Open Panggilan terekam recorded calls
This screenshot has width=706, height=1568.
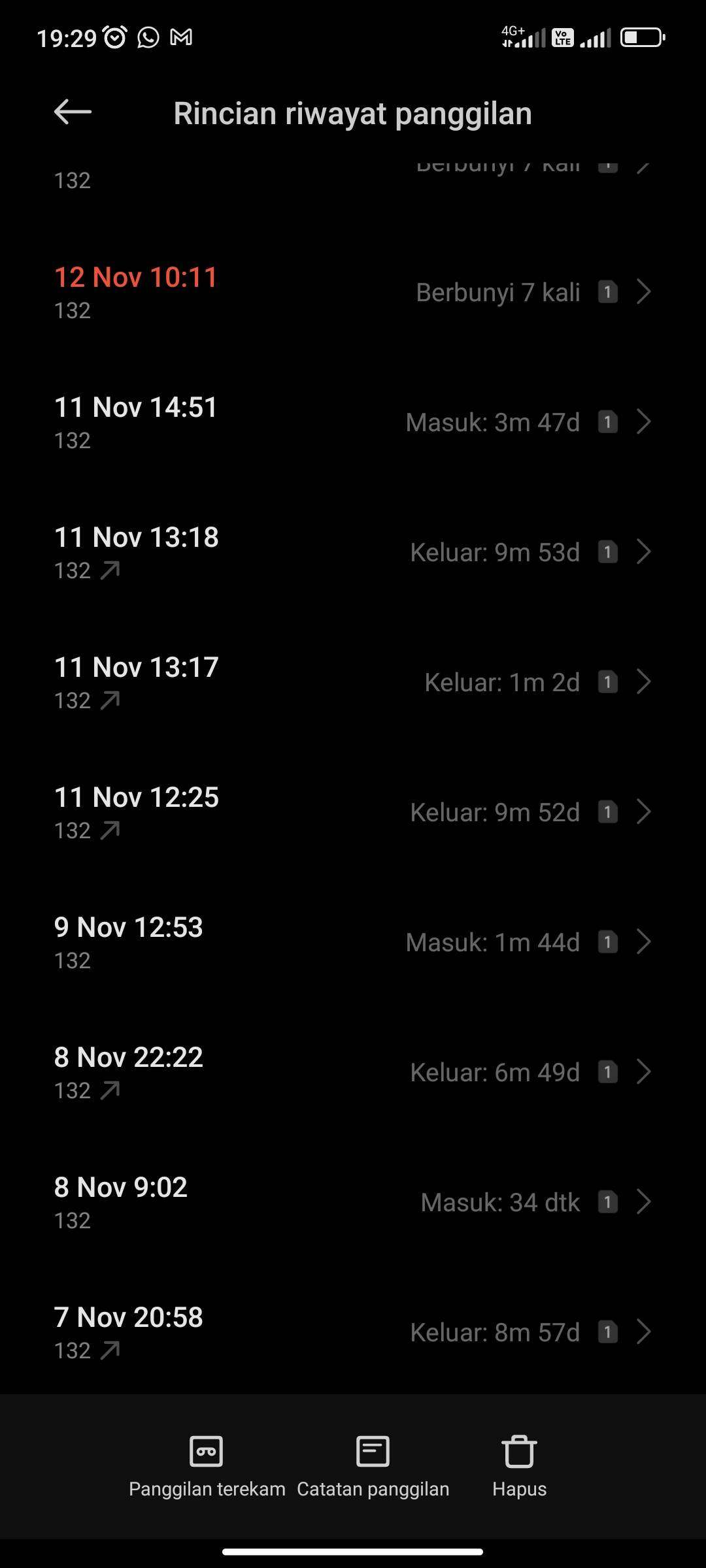click(x=207, y=1465)
